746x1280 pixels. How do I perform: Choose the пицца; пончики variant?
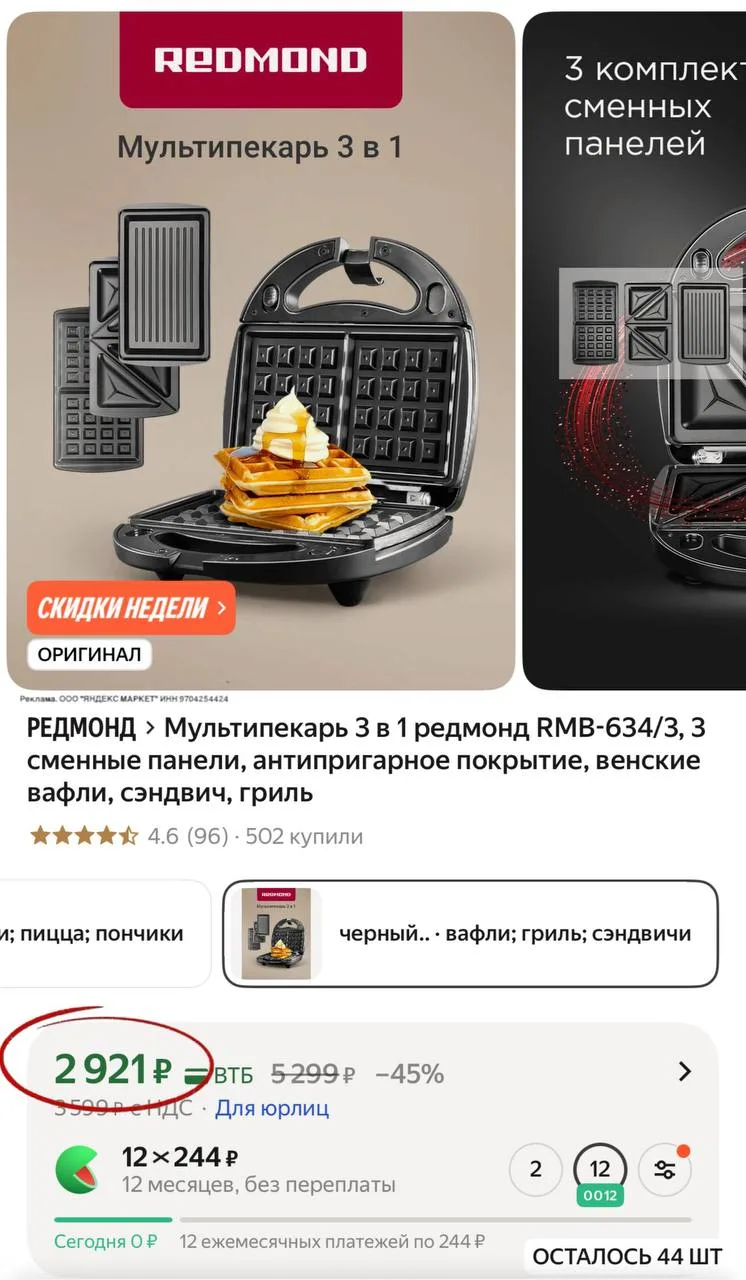100,934
